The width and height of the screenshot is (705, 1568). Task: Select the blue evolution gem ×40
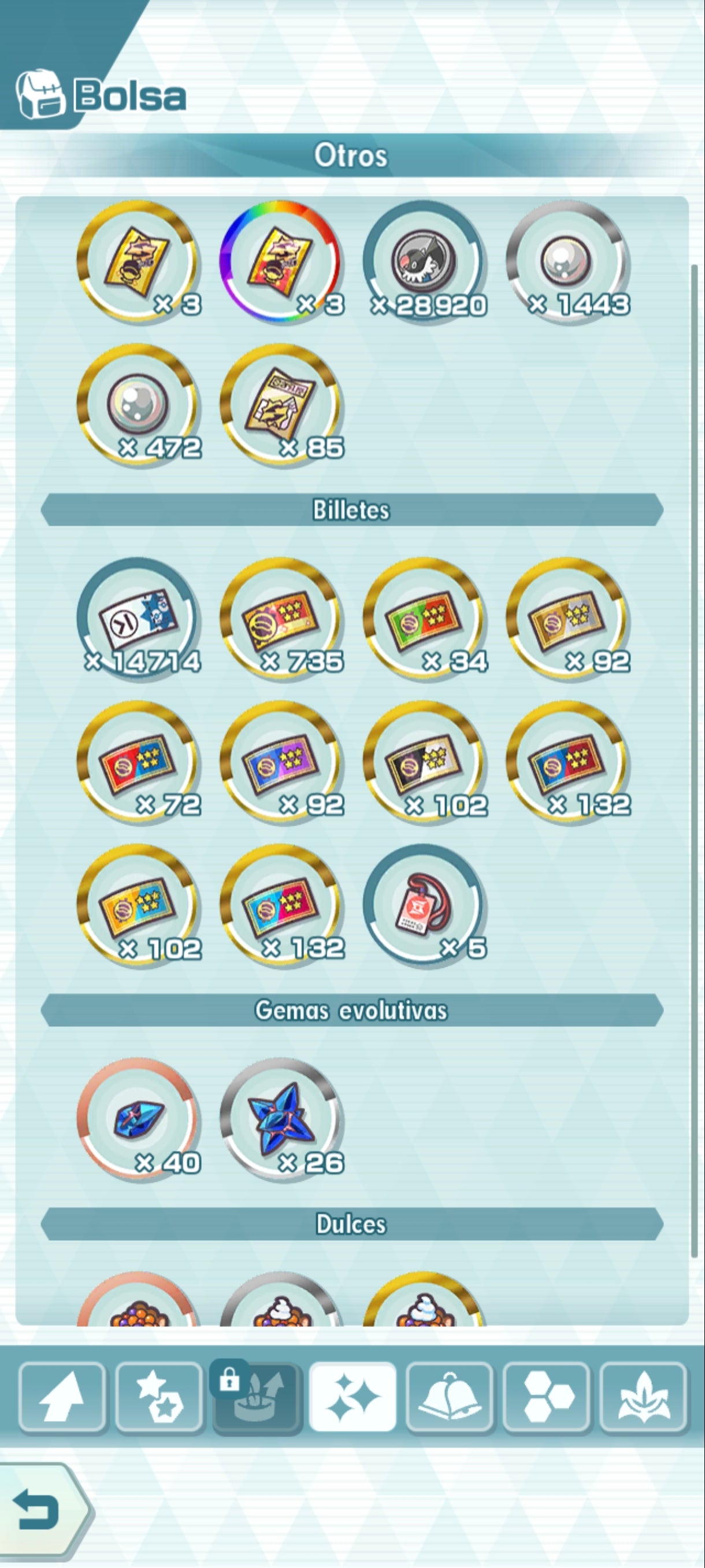click(x=138, y=1120)
